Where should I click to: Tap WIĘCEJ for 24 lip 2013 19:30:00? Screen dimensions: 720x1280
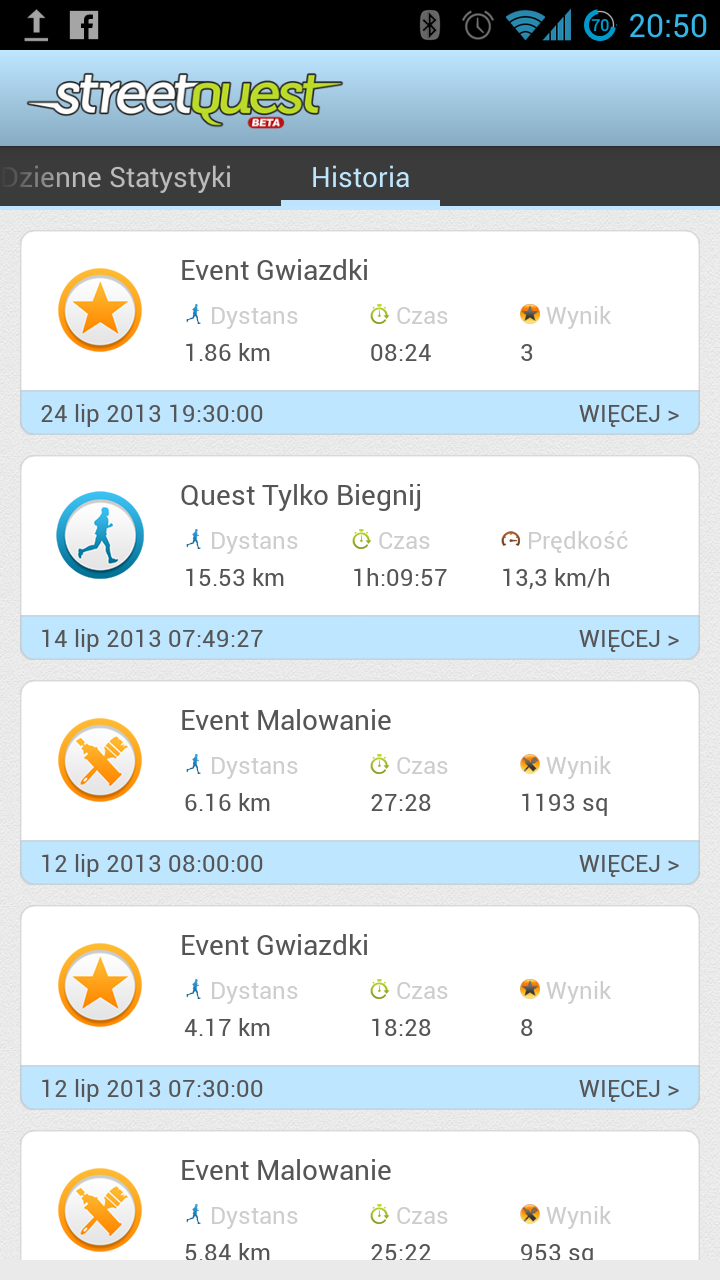628,414
